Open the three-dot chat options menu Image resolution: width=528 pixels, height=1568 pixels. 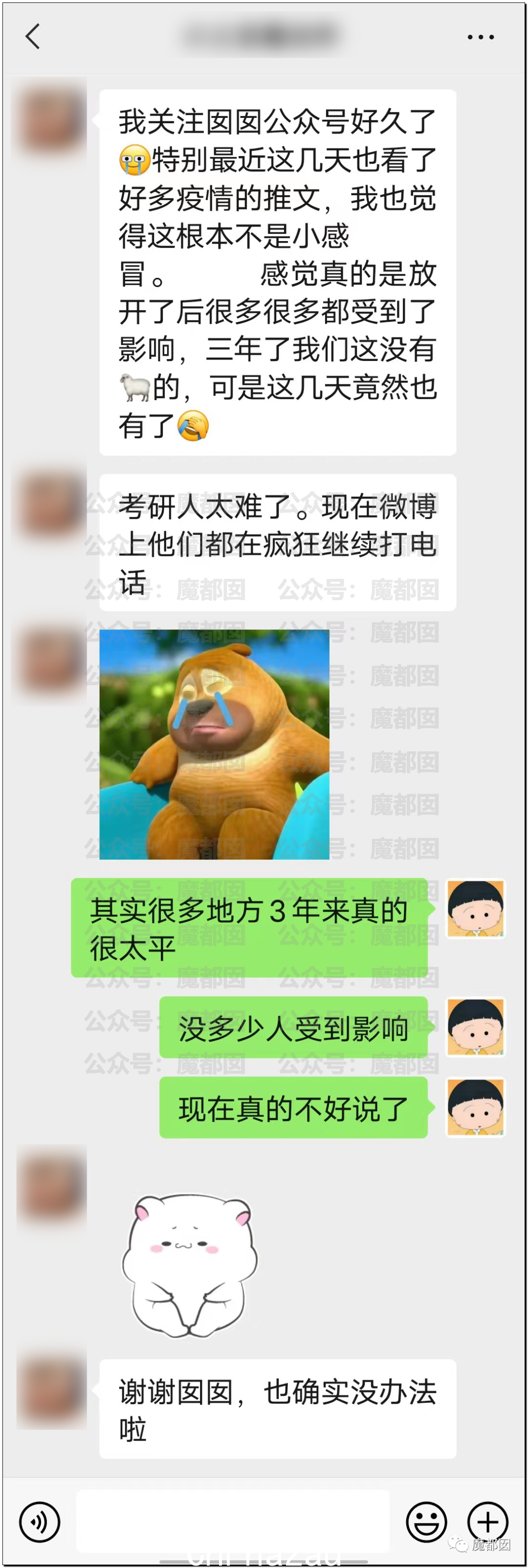(480, 37)
